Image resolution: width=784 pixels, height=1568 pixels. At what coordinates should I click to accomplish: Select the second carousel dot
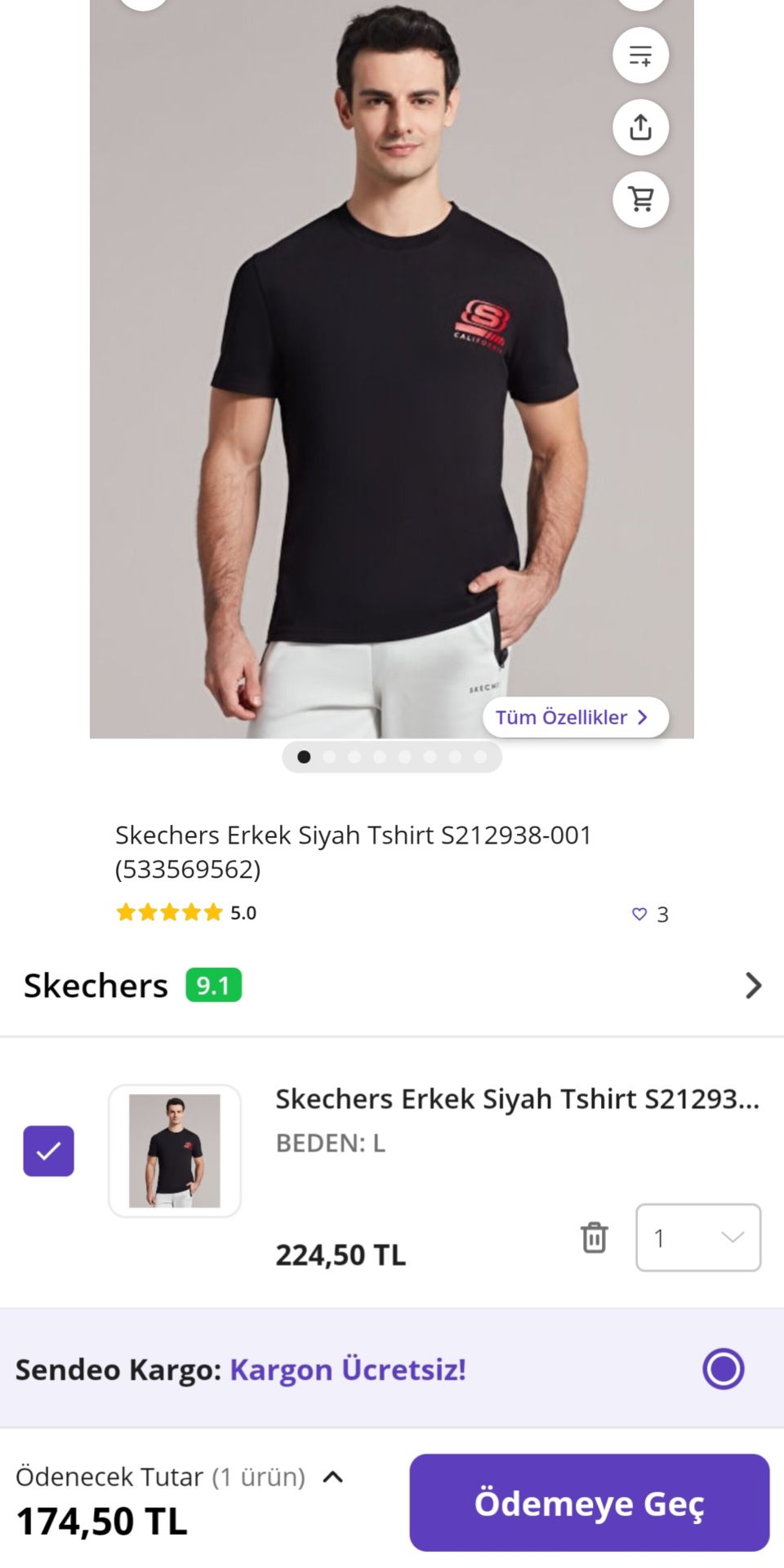pos(330,757)
